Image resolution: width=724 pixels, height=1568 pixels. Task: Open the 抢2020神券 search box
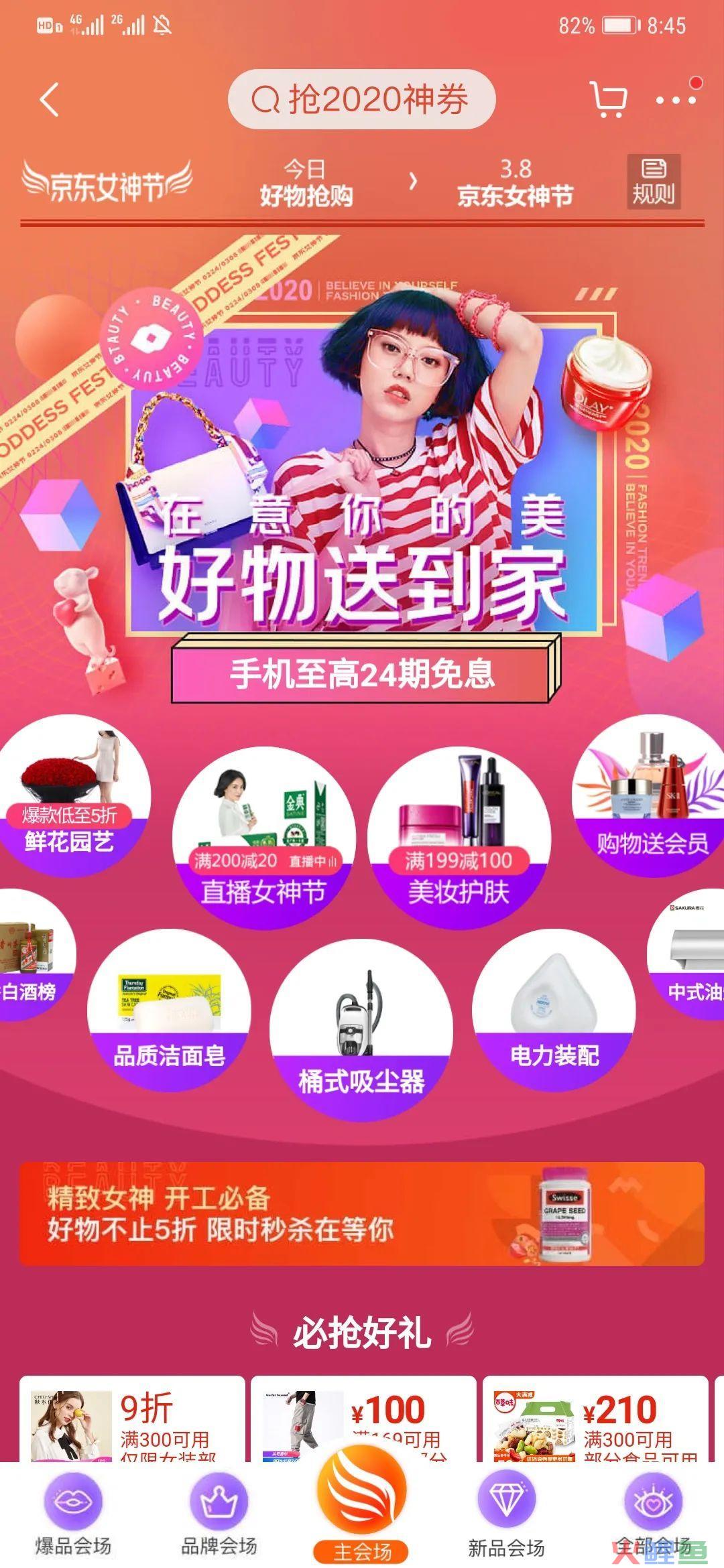(x=361, y=100)
